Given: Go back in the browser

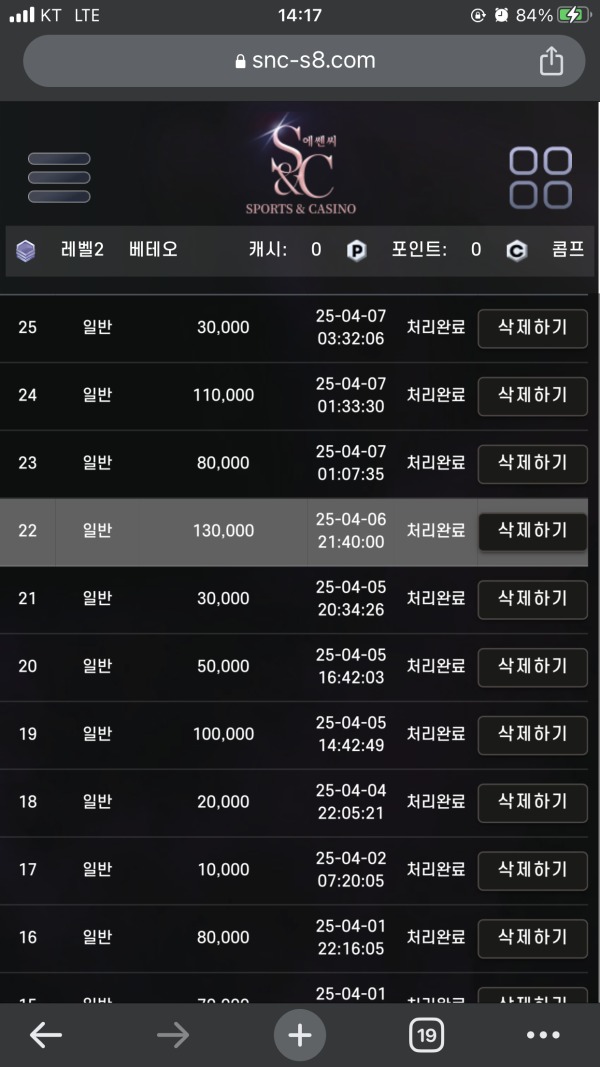Looking at the screenshot, I should pyautogui.click(x=46, y=1035).
